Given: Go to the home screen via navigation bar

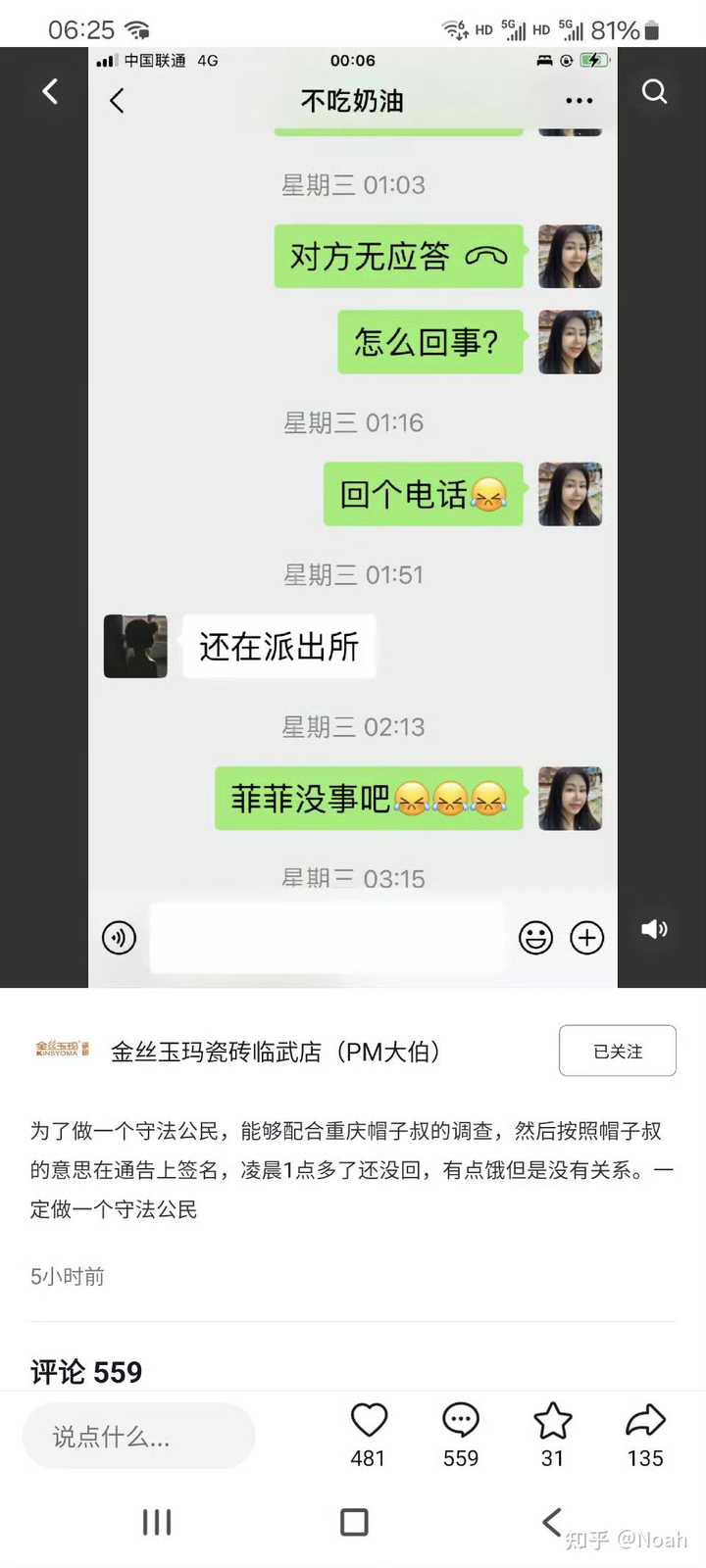Looking at the screenshot, I should click(353, 1522).
